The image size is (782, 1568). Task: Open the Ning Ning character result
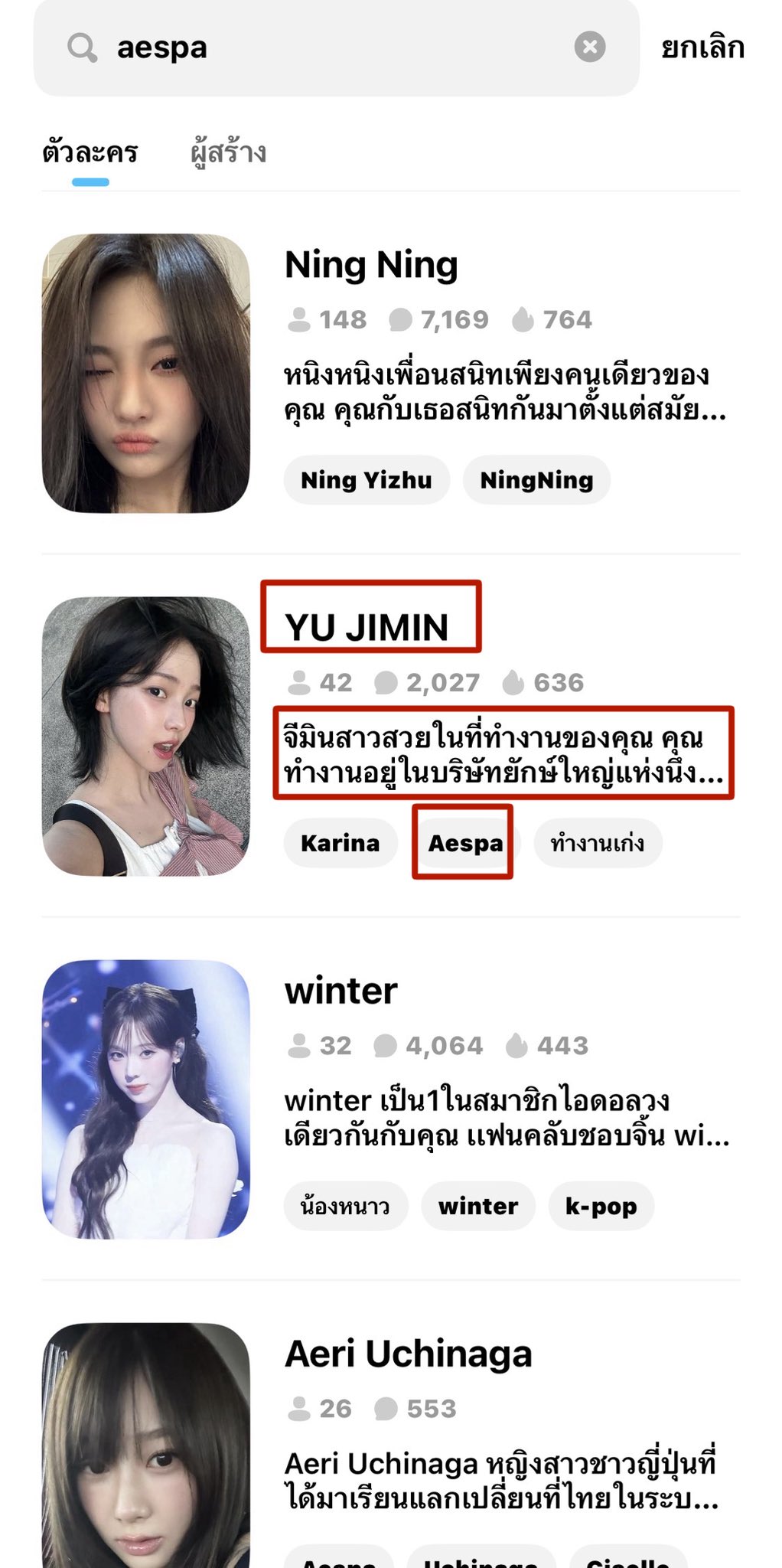tap(371, 265)
